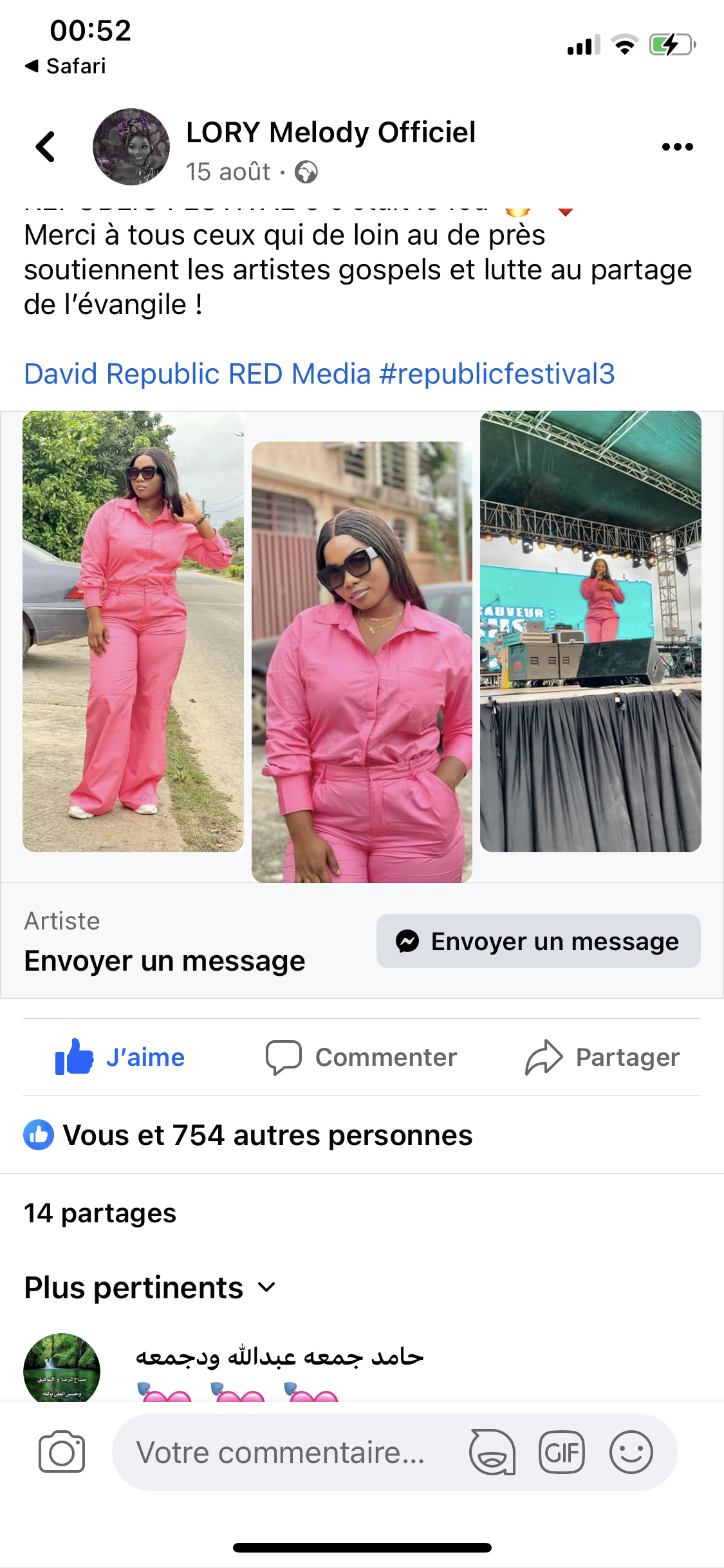
Task: Toggle the J'aime like button
Action: (x=121, y=1057)
